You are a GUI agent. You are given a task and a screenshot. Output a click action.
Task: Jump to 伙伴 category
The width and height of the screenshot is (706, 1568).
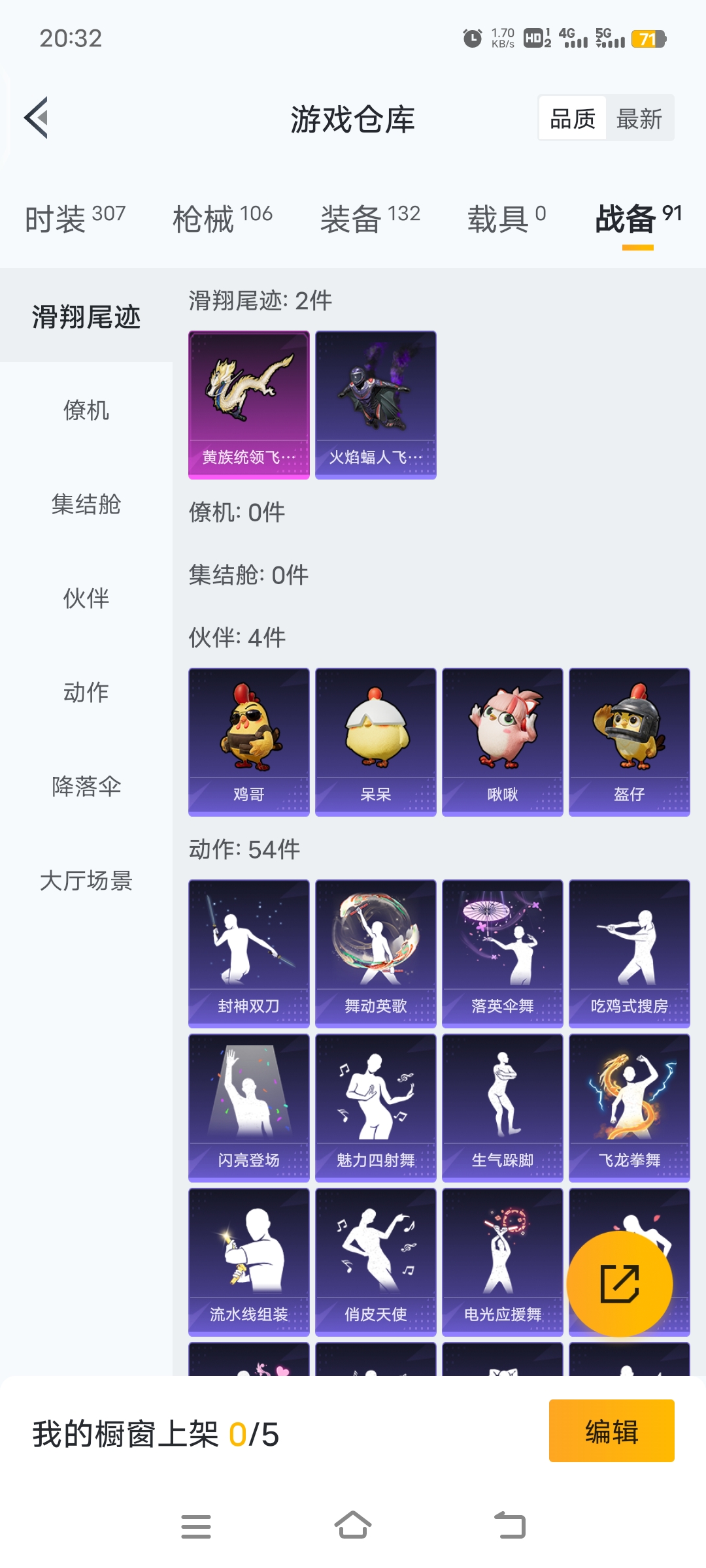tap(86, 598)
